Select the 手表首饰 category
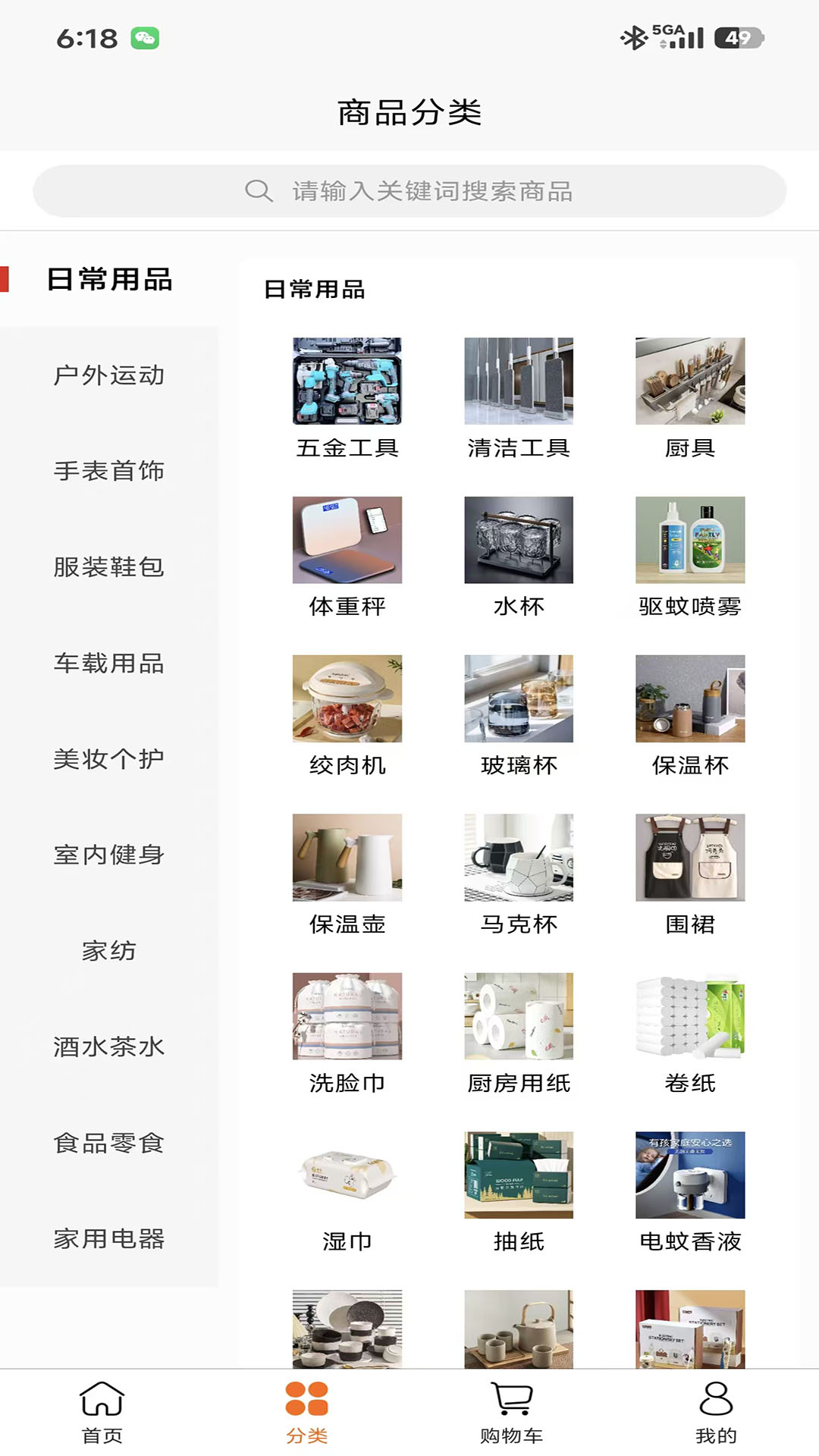Screen dimensions: 819x1456 coord(108,471)
